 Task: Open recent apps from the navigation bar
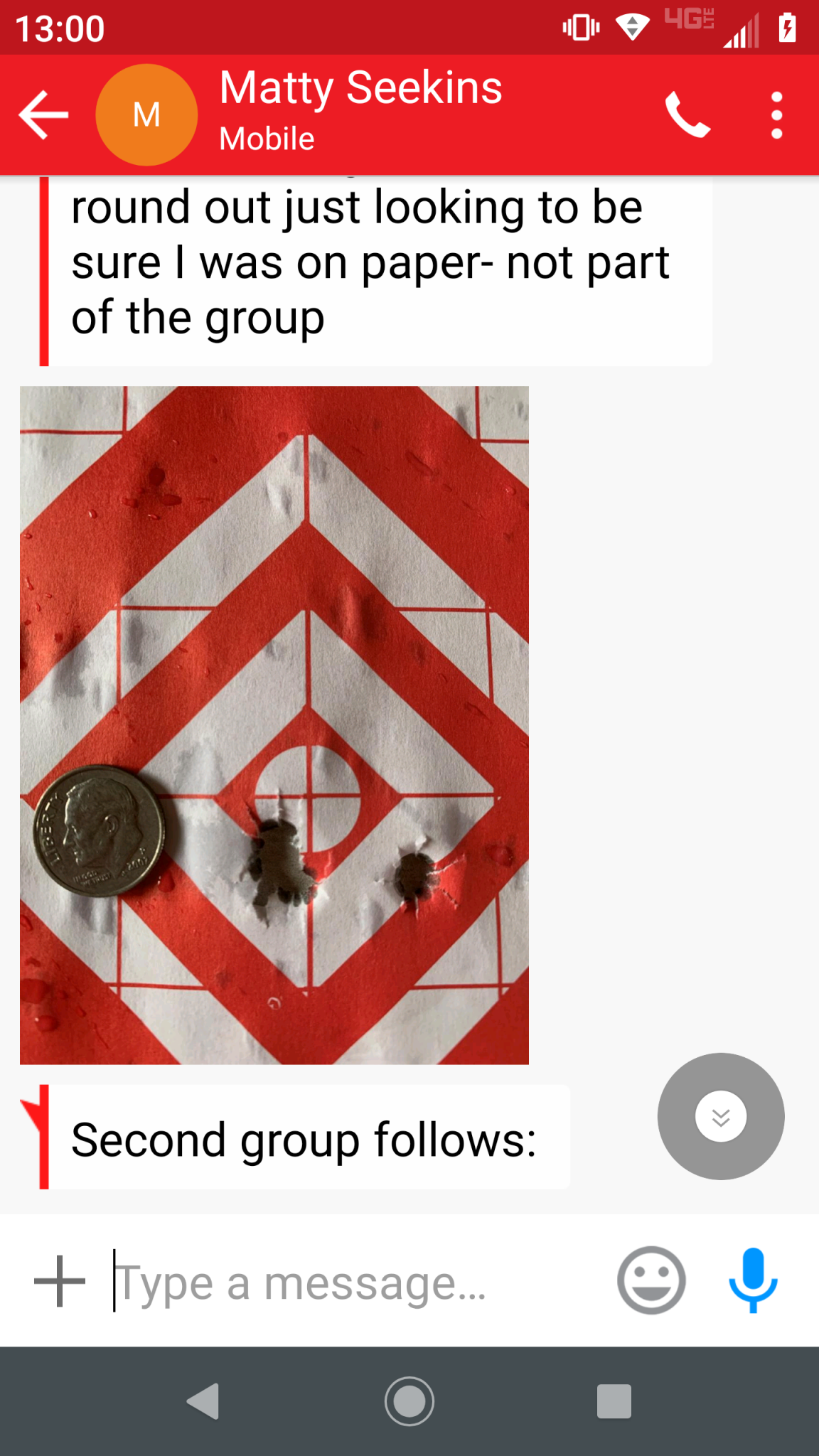pos(614,1401)
